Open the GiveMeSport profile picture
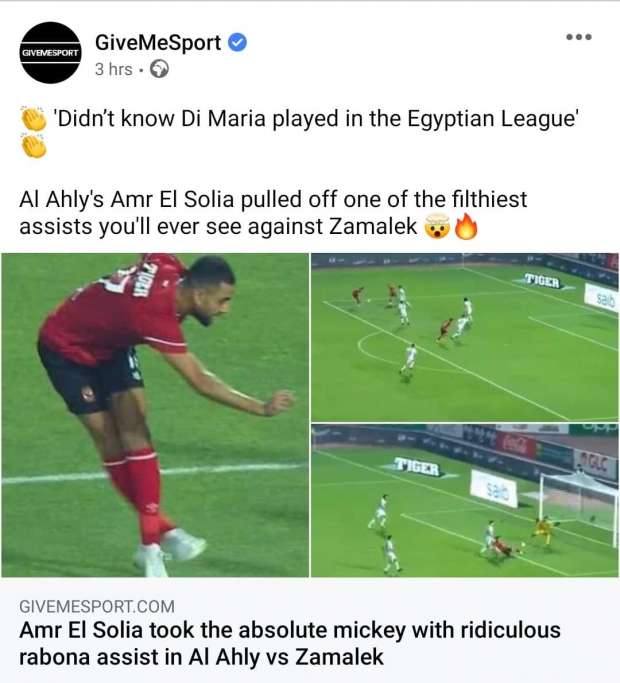Viewport: 620px width, 683px height. coord(50,52)
